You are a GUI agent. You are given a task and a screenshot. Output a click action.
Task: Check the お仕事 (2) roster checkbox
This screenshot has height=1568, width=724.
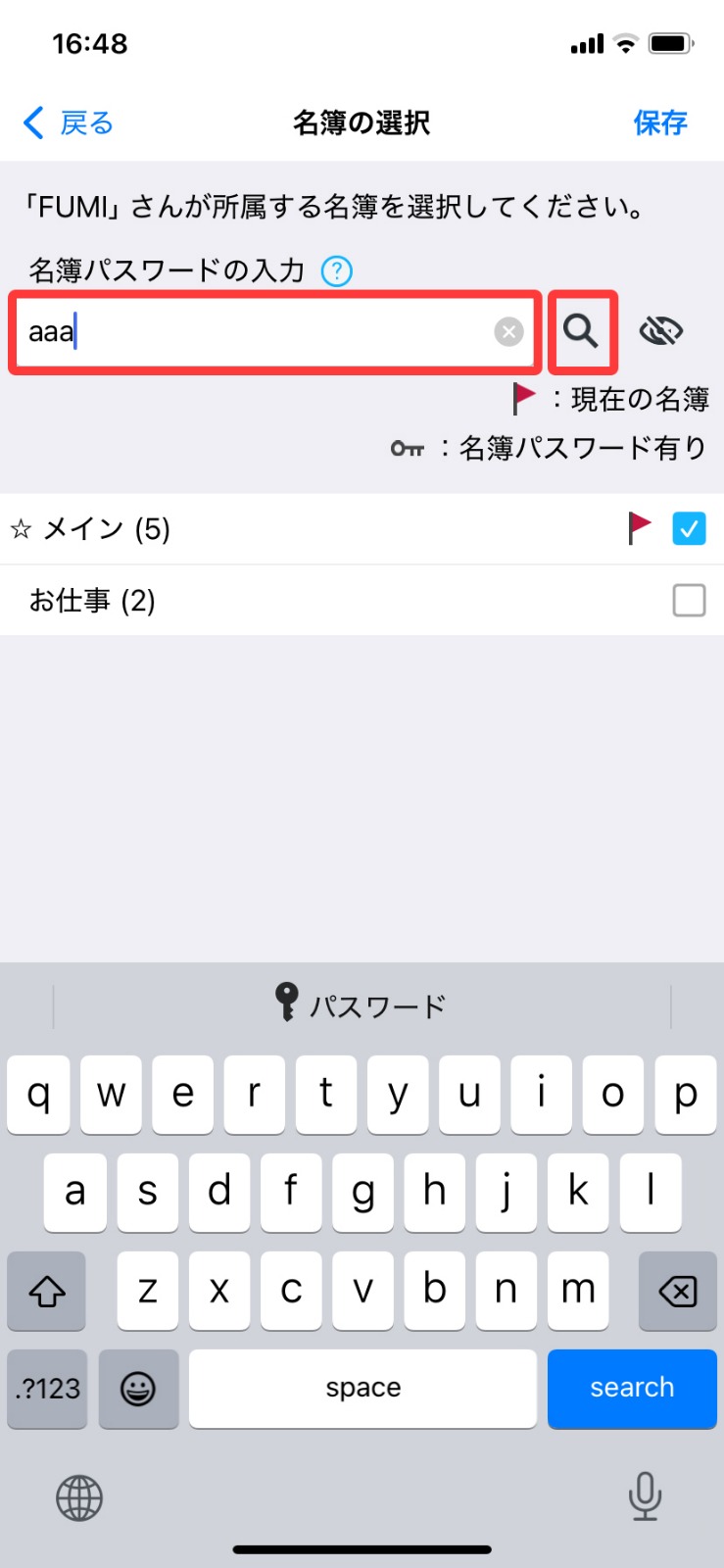click(689, 600)
